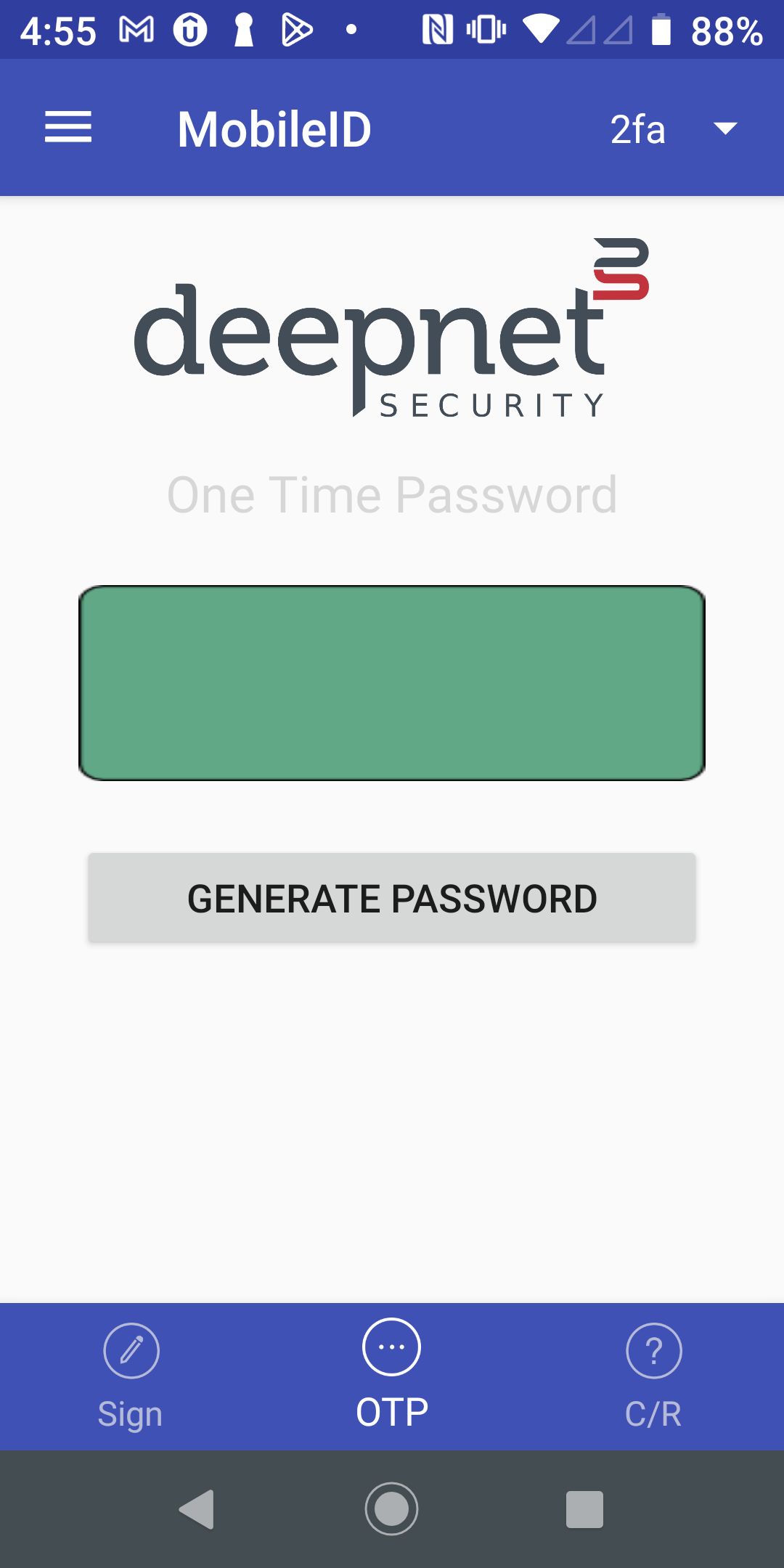The width and height of the screenshot is (784, 1568).
Task: Tap the Generate Password button
Action: (392, 898)
